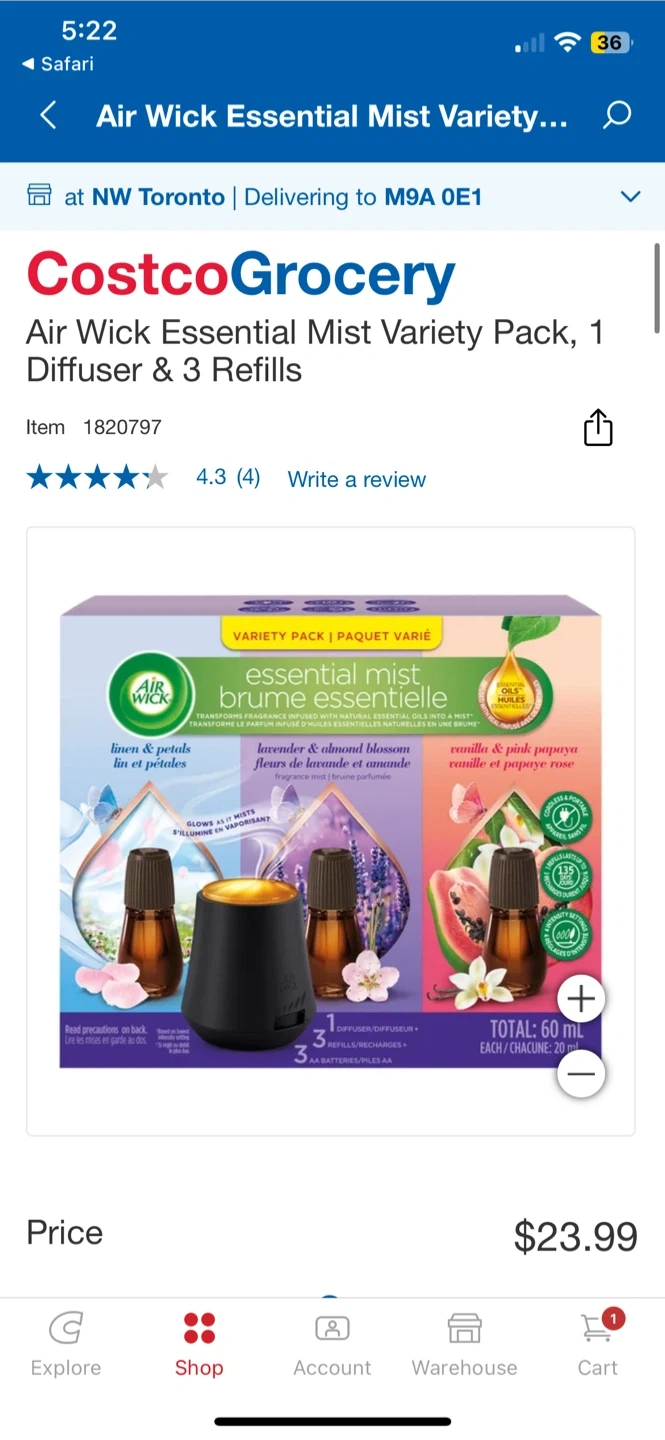The width and height of the screenshot is (665, 1440).
Task: Share this Air Wick product
Action: tap(598, 428)
